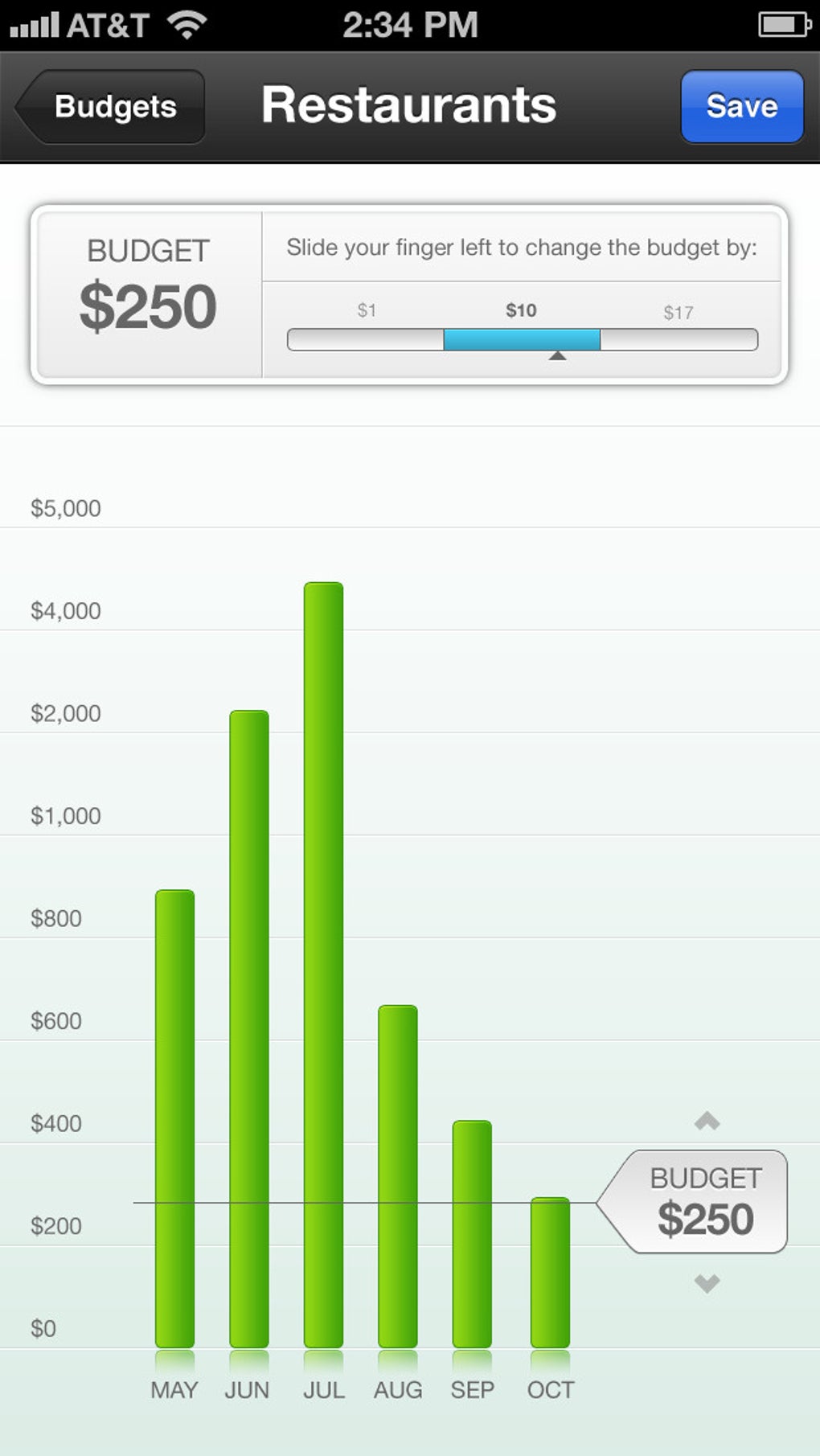
Task: Tap the $10 increment segment
Action: click(x=522, y=338)
